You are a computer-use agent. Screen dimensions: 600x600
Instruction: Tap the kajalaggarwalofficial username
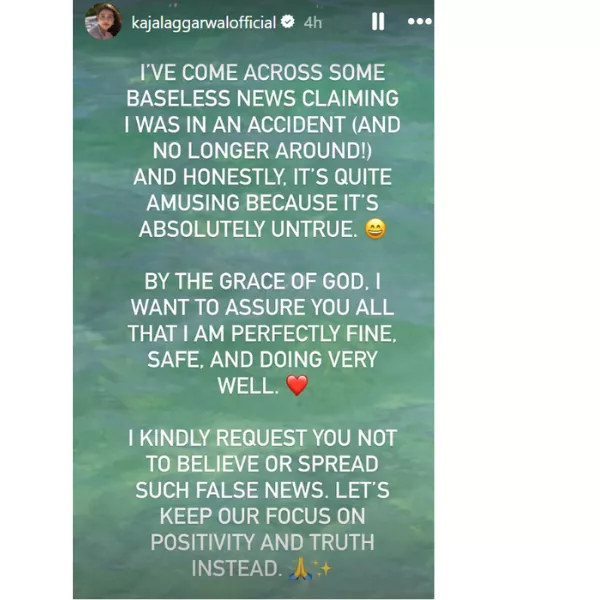203,23
